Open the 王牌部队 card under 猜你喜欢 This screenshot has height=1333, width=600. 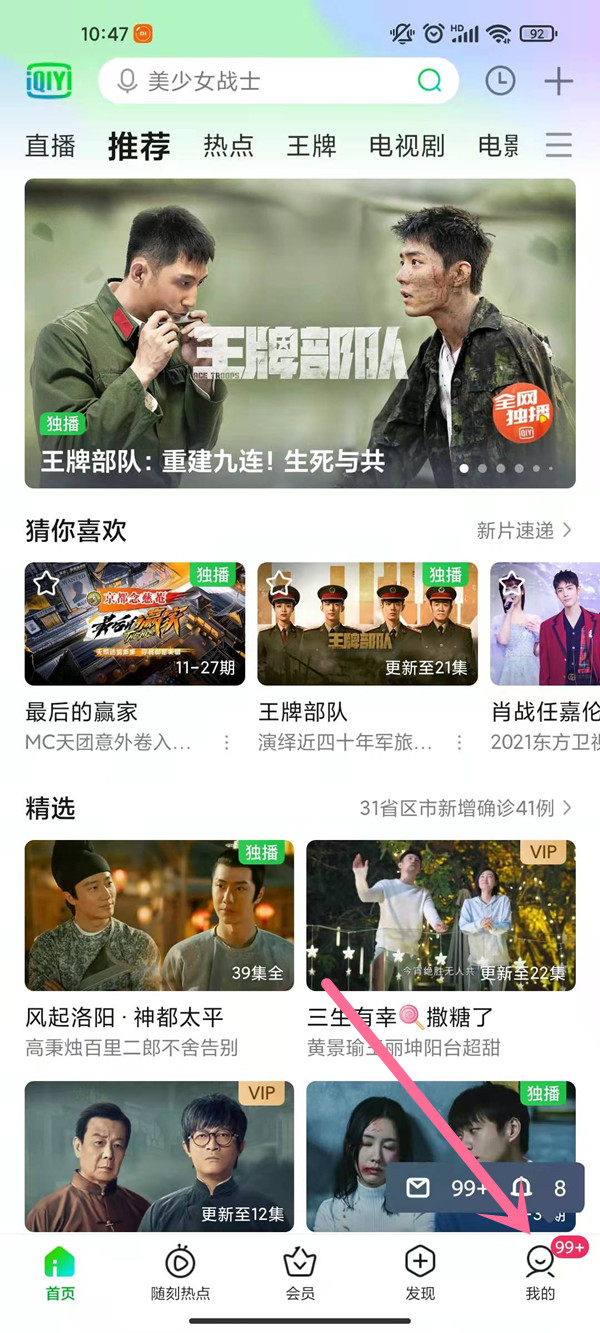tap(367, 624)
